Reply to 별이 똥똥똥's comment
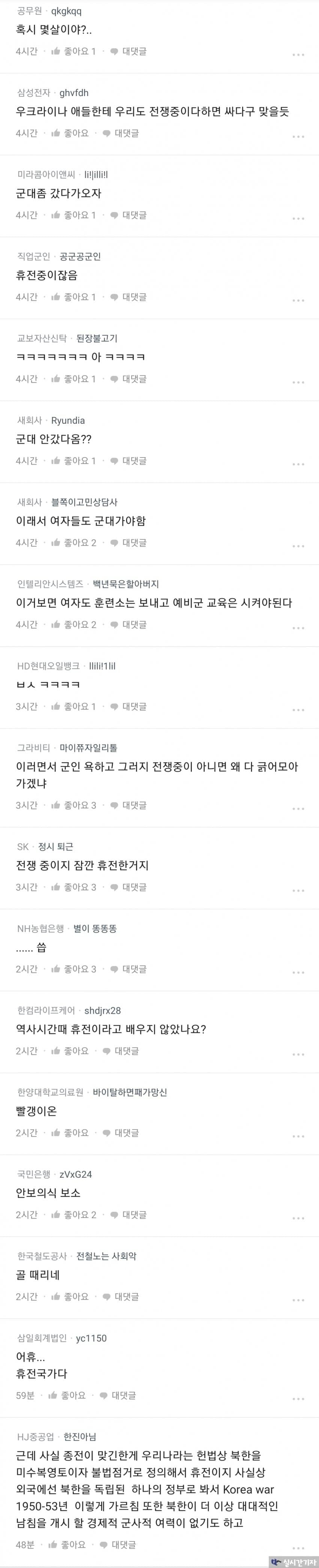Viewport: 319px width, 1568px height. pyautogui.click(x=128, y=969)
